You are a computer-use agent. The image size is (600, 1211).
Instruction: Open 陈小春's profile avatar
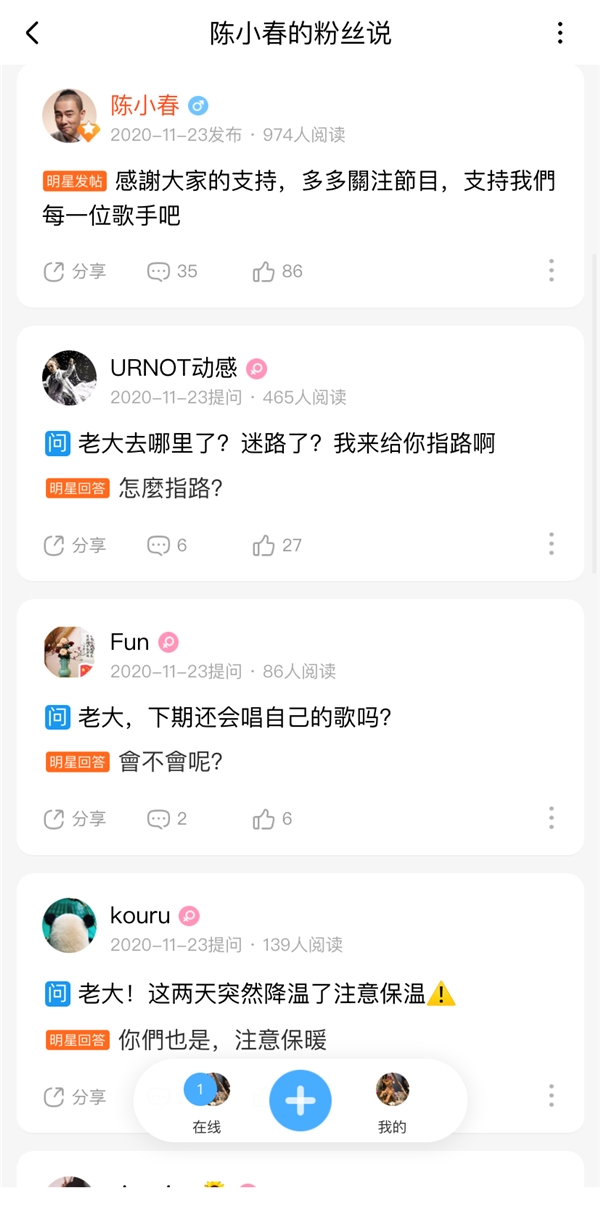[69, 116]
